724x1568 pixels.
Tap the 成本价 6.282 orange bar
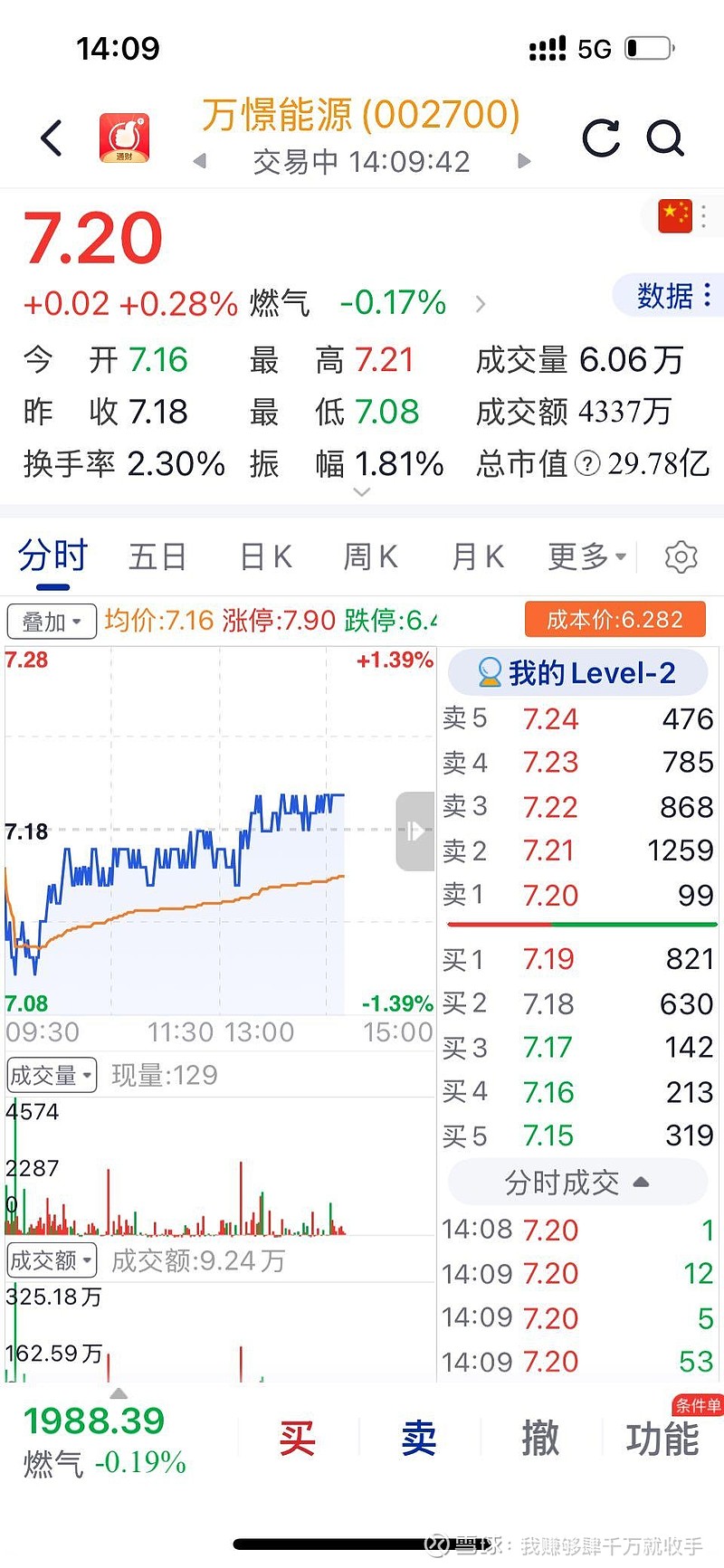(x=614, y=619)
